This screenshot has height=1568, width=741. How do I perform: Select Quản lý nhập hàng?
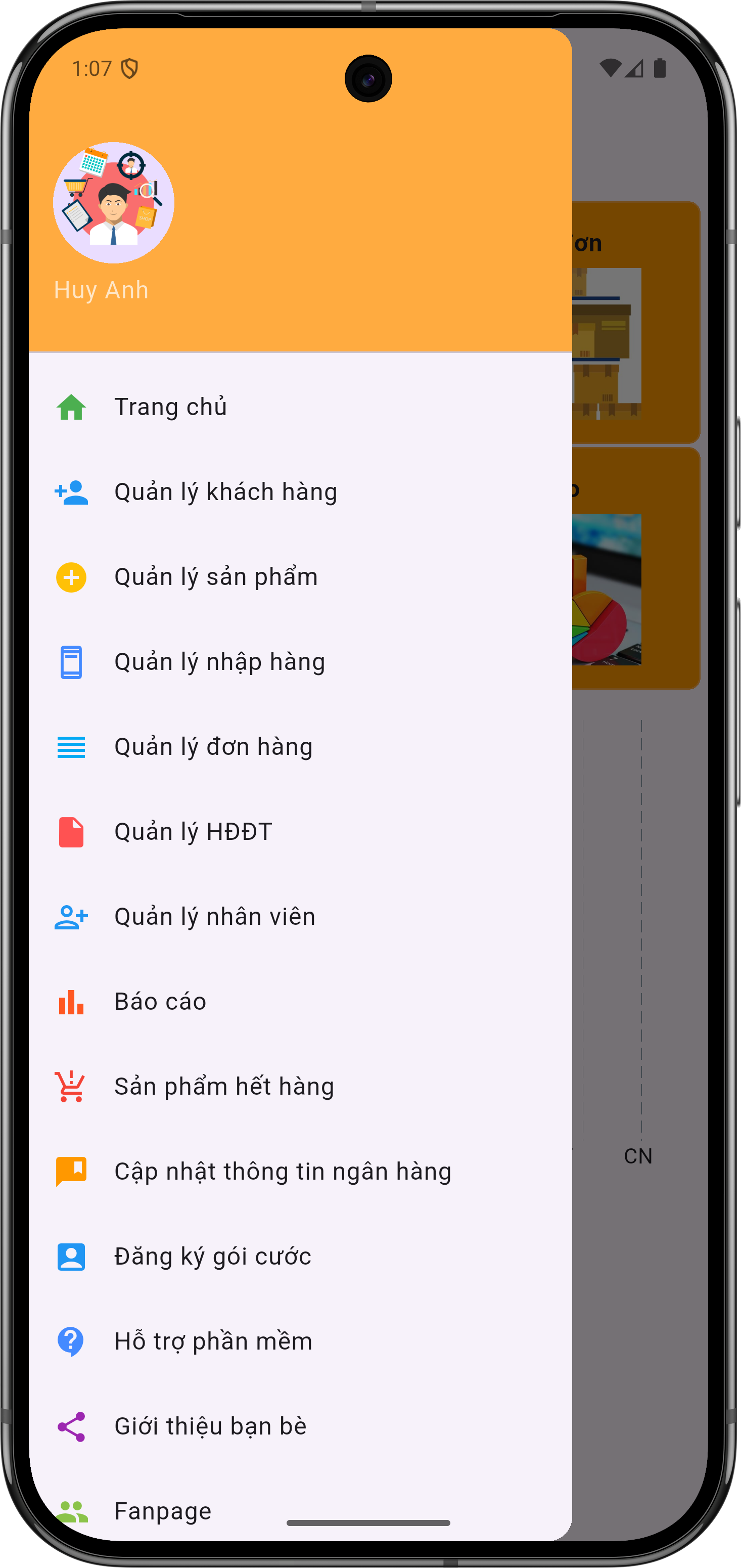tap(219, 662)
